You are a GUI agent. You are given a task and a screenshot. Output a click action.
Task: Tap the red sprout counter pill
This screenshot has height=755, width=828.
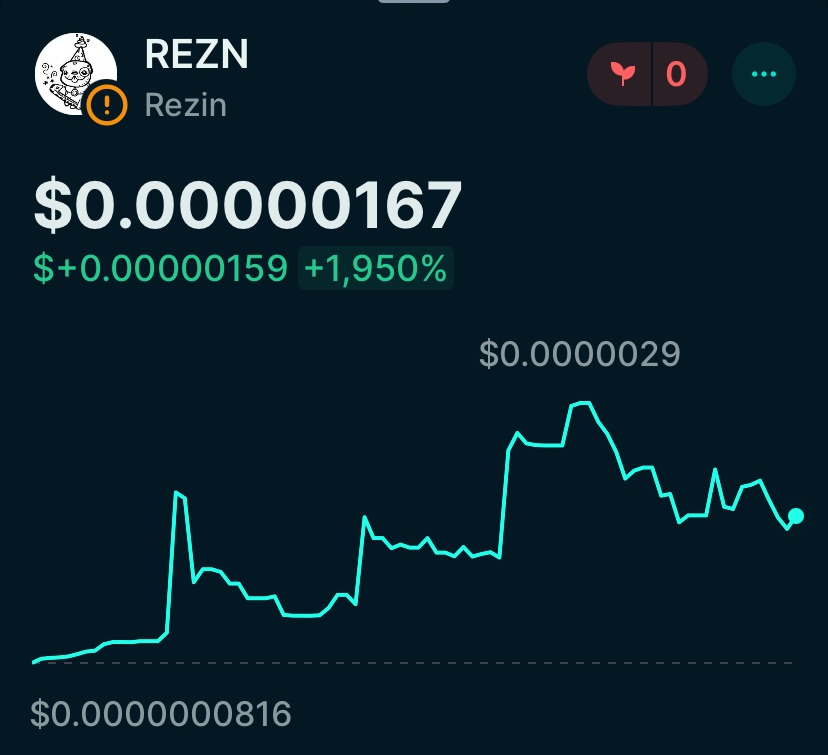pyautogui.click(x=647, y=74)
